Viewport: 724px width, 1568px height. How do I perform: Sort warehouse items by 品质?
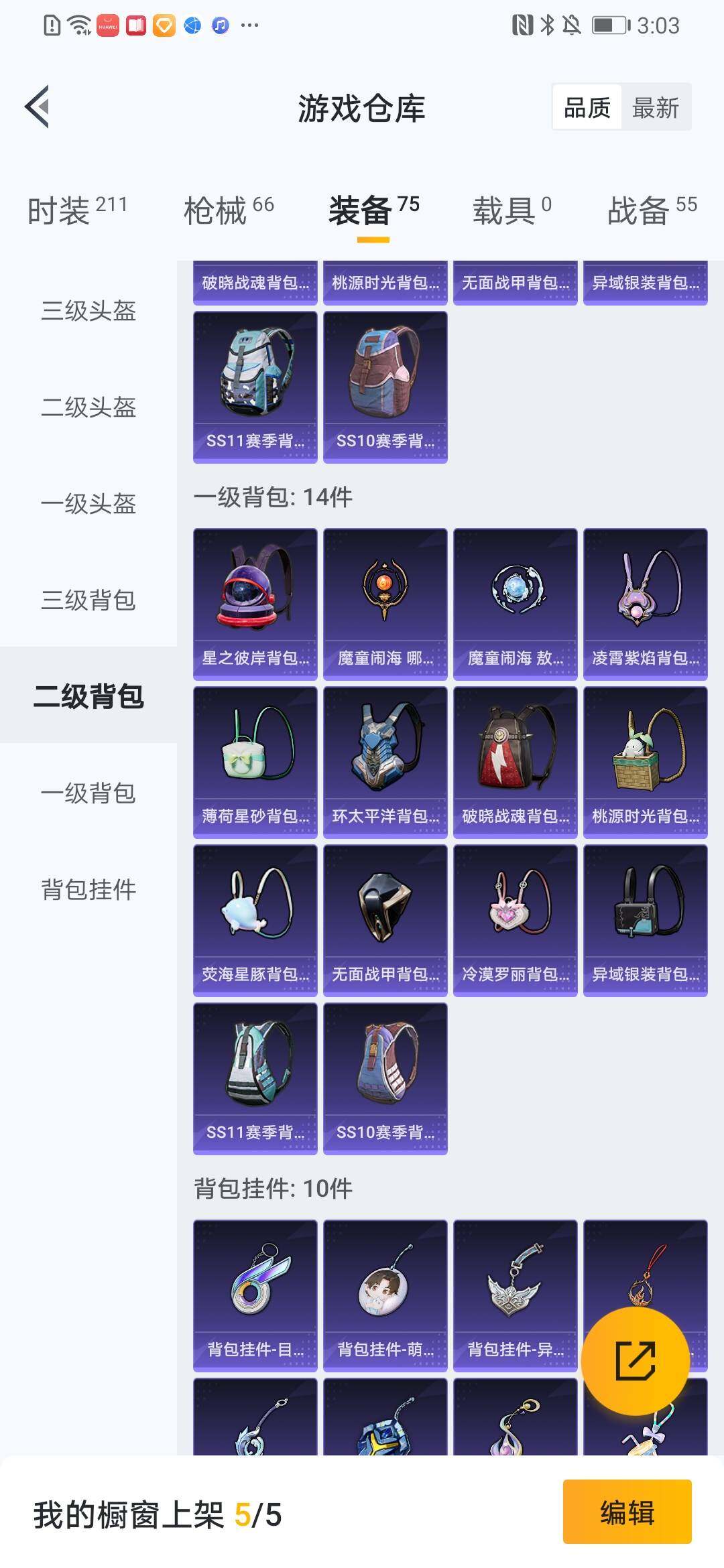click(587, 107)
